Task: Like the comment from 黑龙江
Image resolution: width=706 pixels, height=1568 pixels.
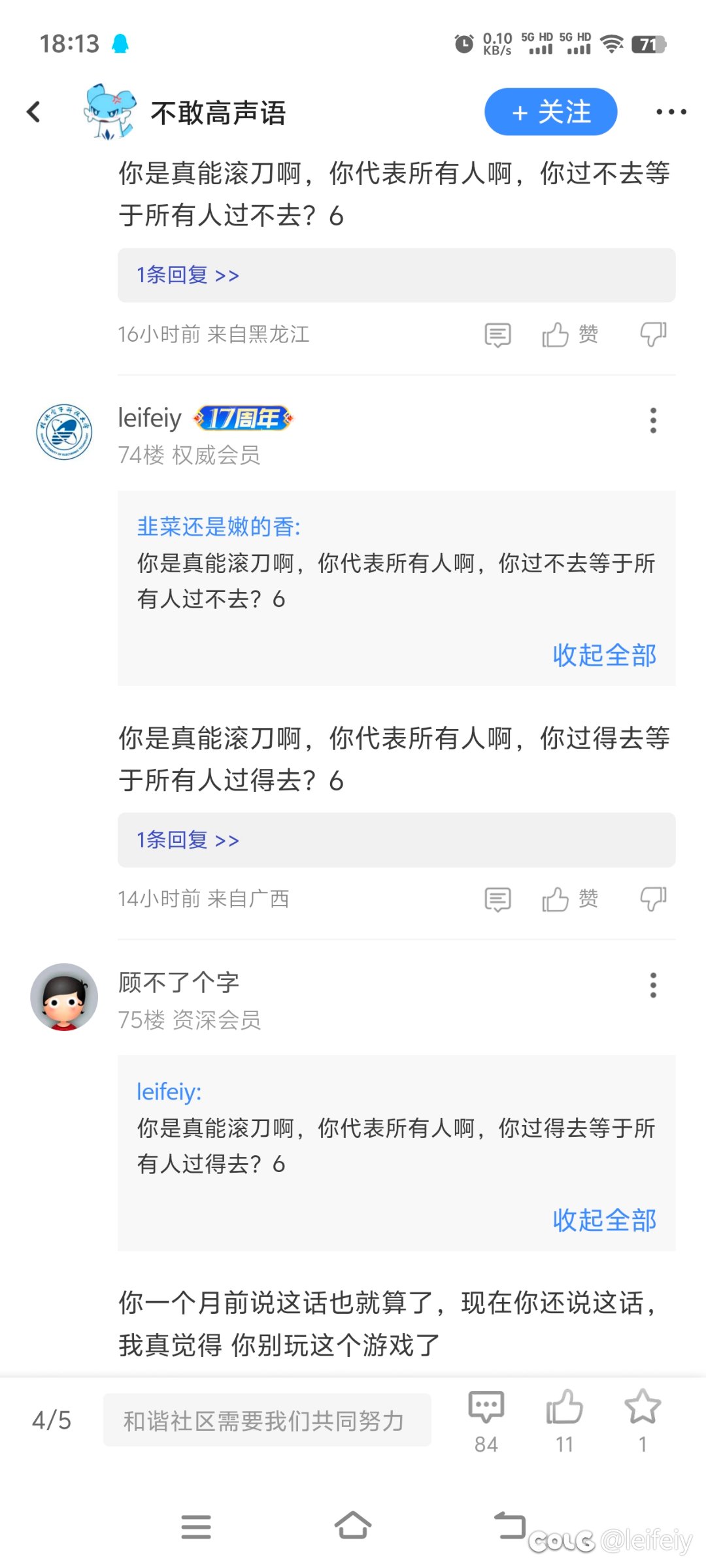Action: 569,335
